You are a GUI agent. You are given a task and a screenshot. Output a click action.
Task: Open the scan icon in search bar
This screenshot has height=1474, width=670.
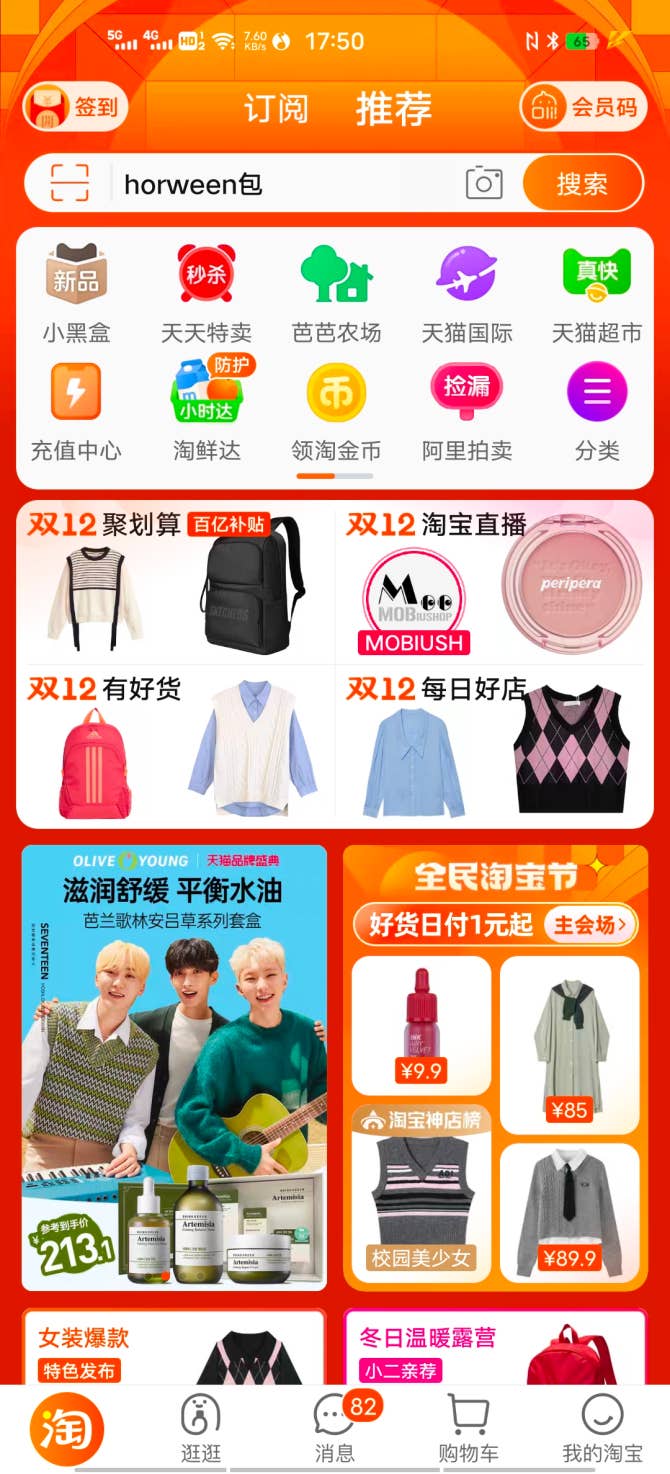tap(70, 183)
